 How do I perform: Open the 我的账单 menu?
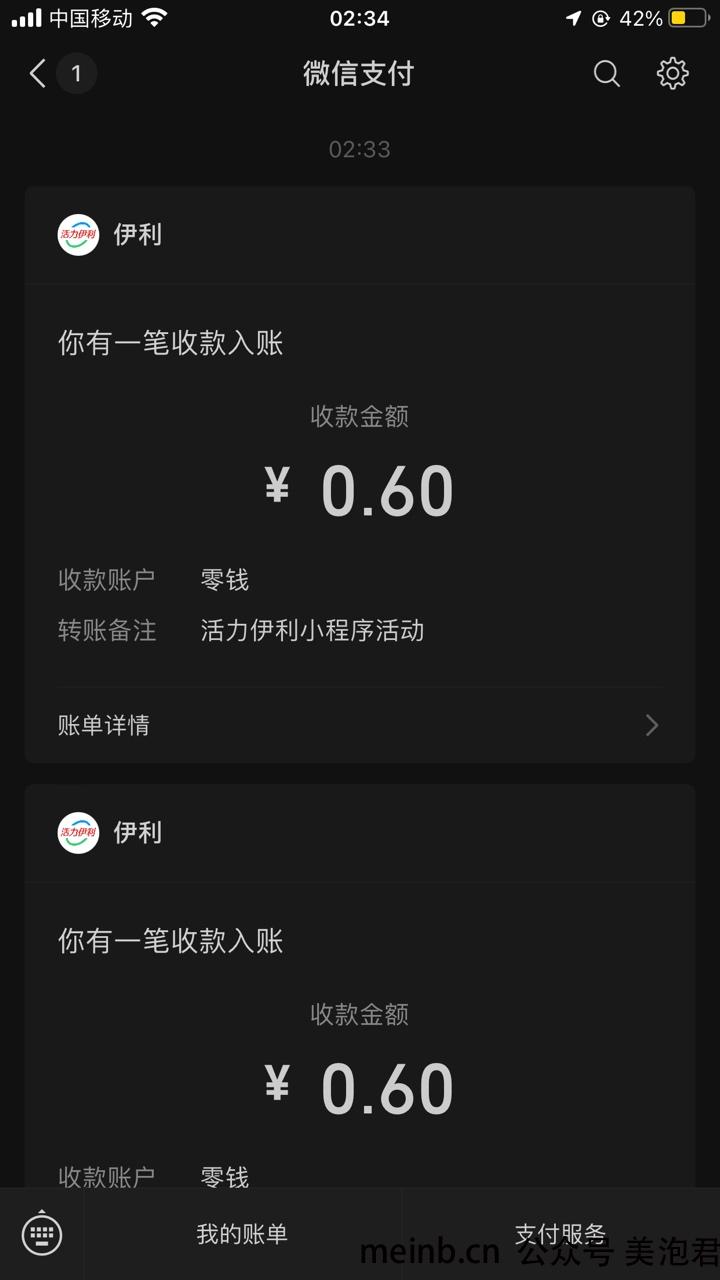(242, 1234)
